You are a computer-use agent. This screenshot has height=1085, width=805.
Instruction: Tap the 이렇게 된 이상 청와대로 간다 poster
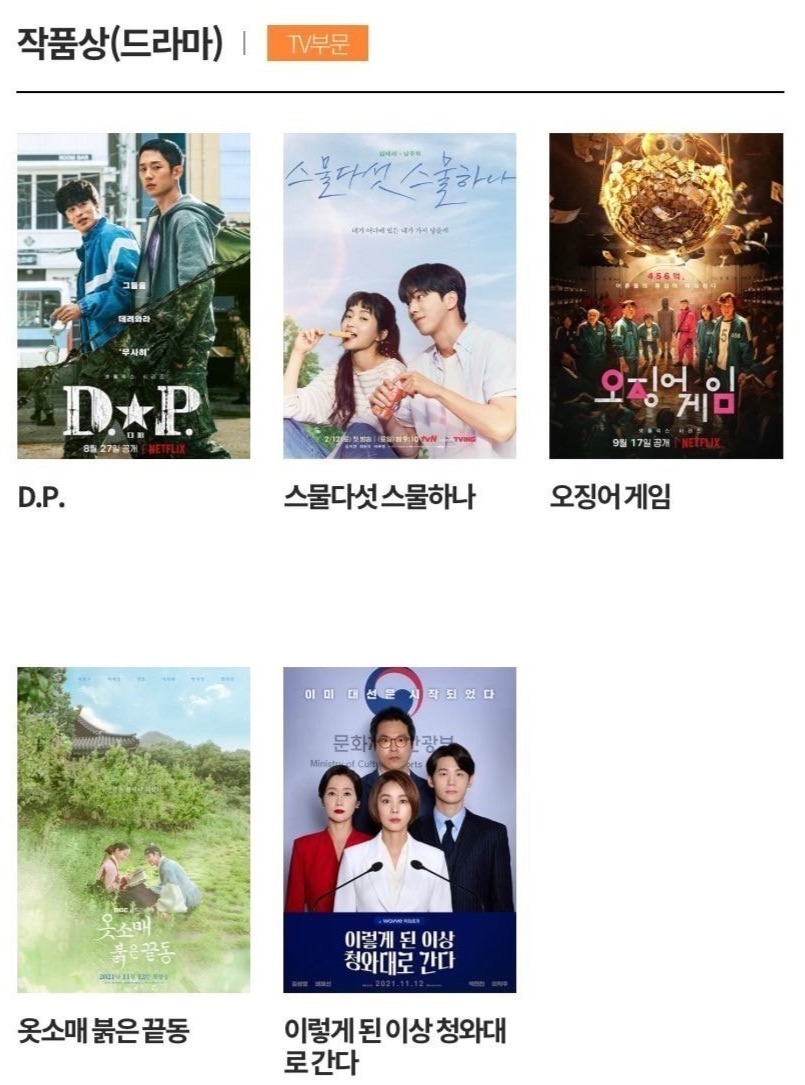coord(399,829)
